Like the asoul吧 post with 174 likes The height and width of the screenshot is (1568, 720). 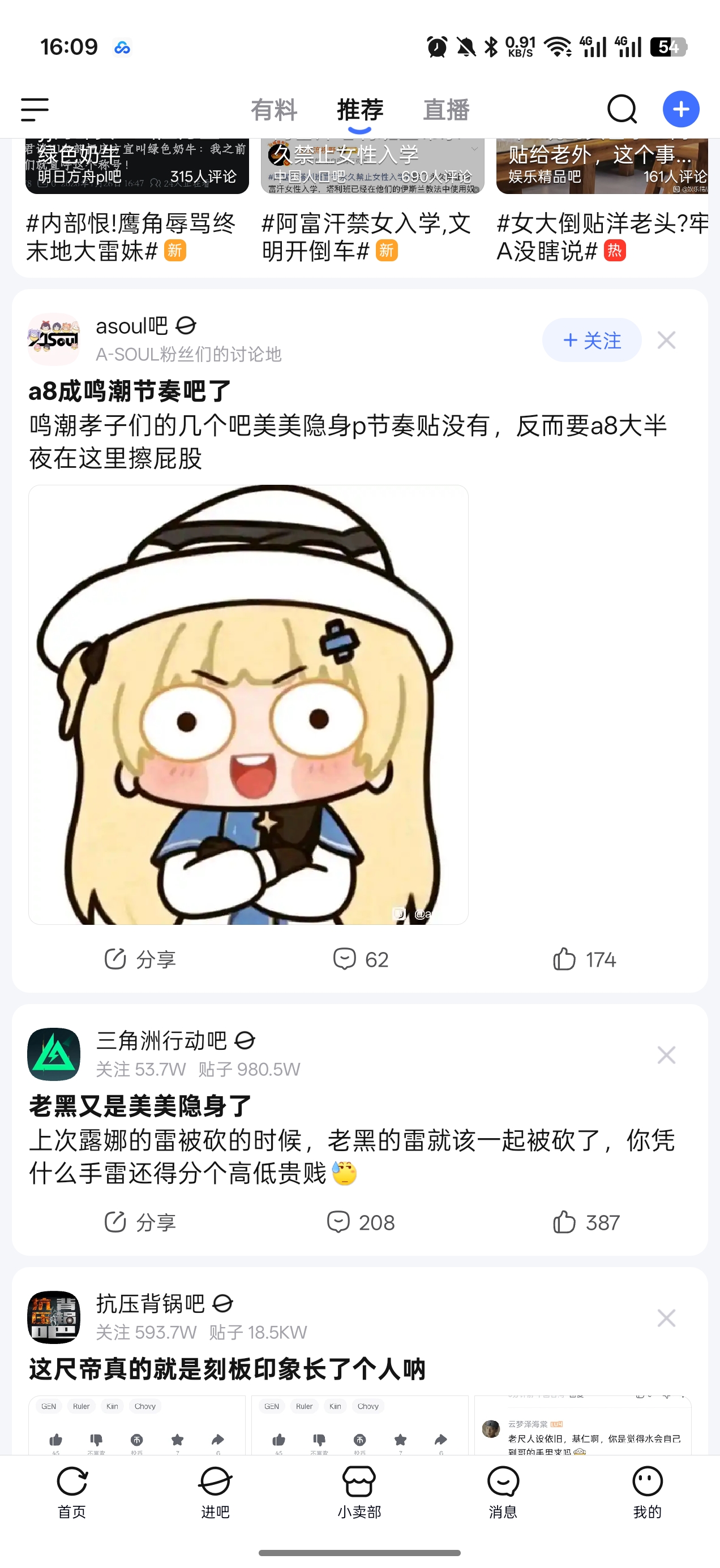coord(584,959)
